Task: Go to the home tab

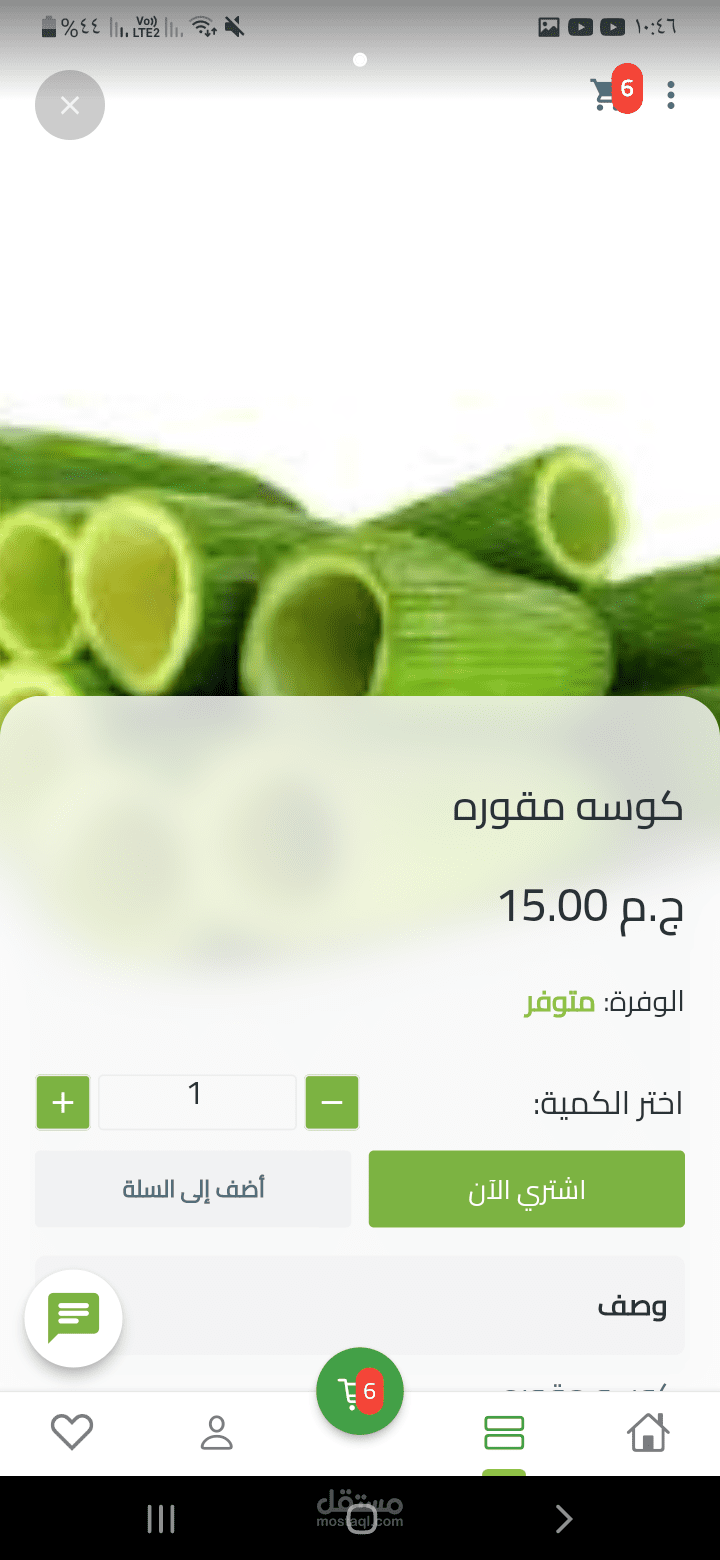Action: [x=648, y=1432]
